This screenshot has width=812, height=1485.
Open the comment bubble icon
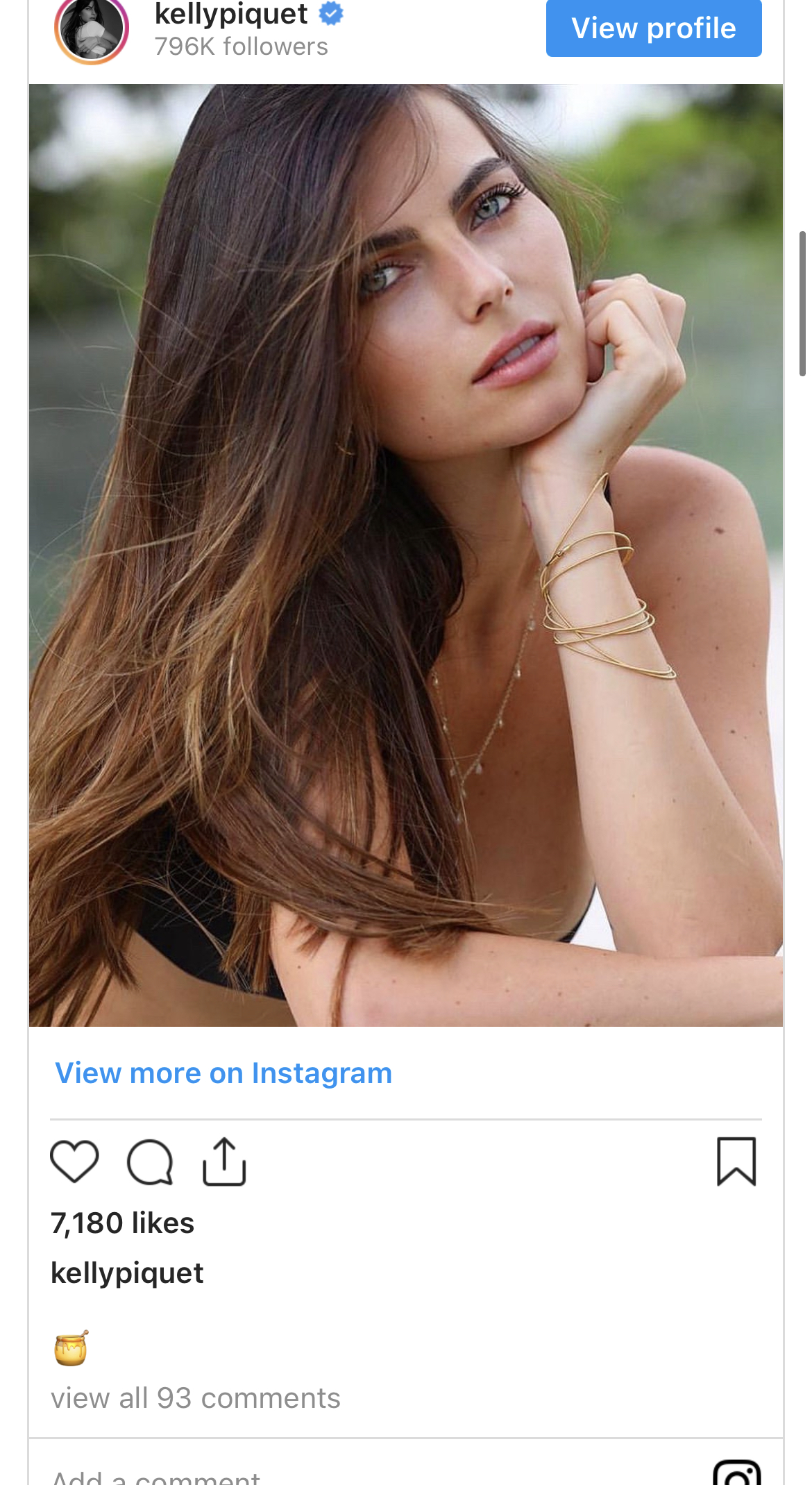(x=150, y=1161)
